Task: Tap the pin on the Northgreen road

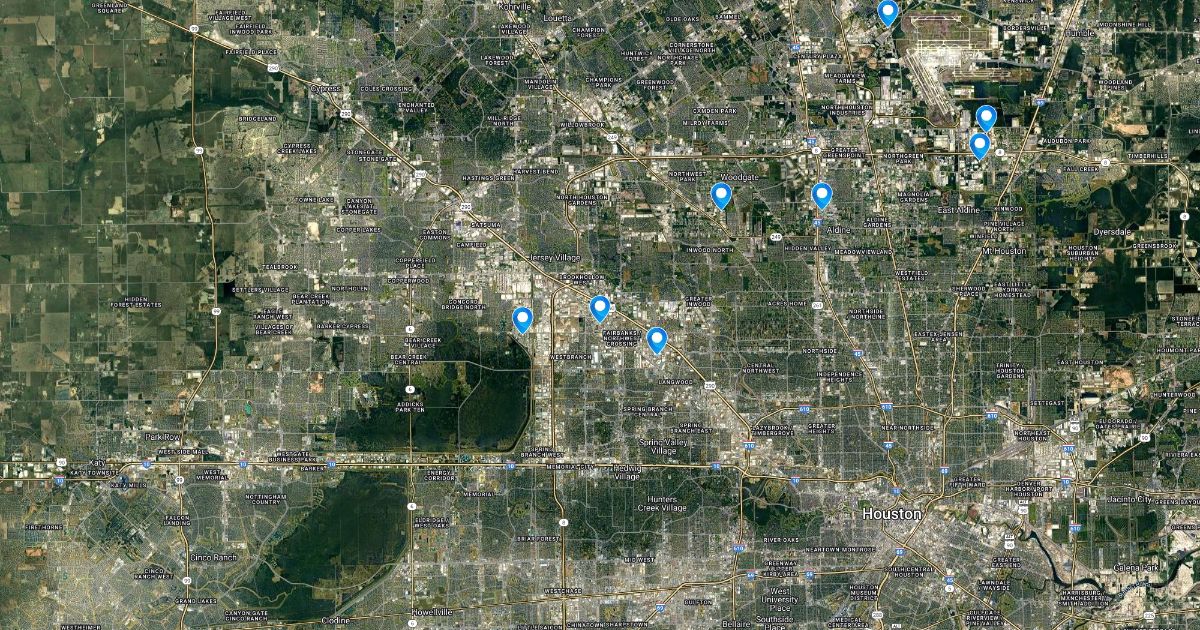Action: pyautogui.click(x=980, y=145)
